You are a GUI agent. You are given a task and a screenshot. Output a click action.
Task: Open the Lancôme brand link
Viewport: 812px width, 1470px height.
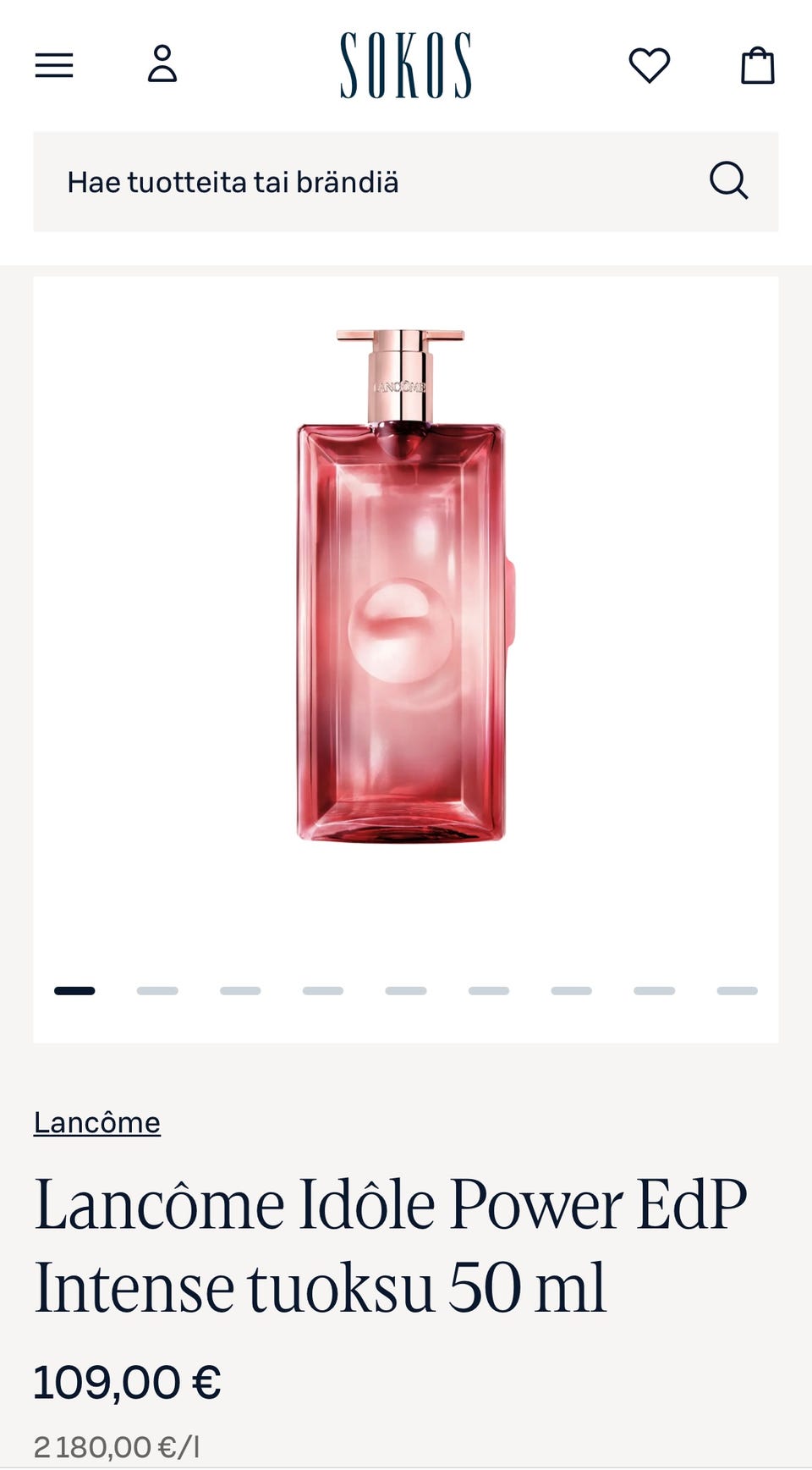click(97, 1123)
